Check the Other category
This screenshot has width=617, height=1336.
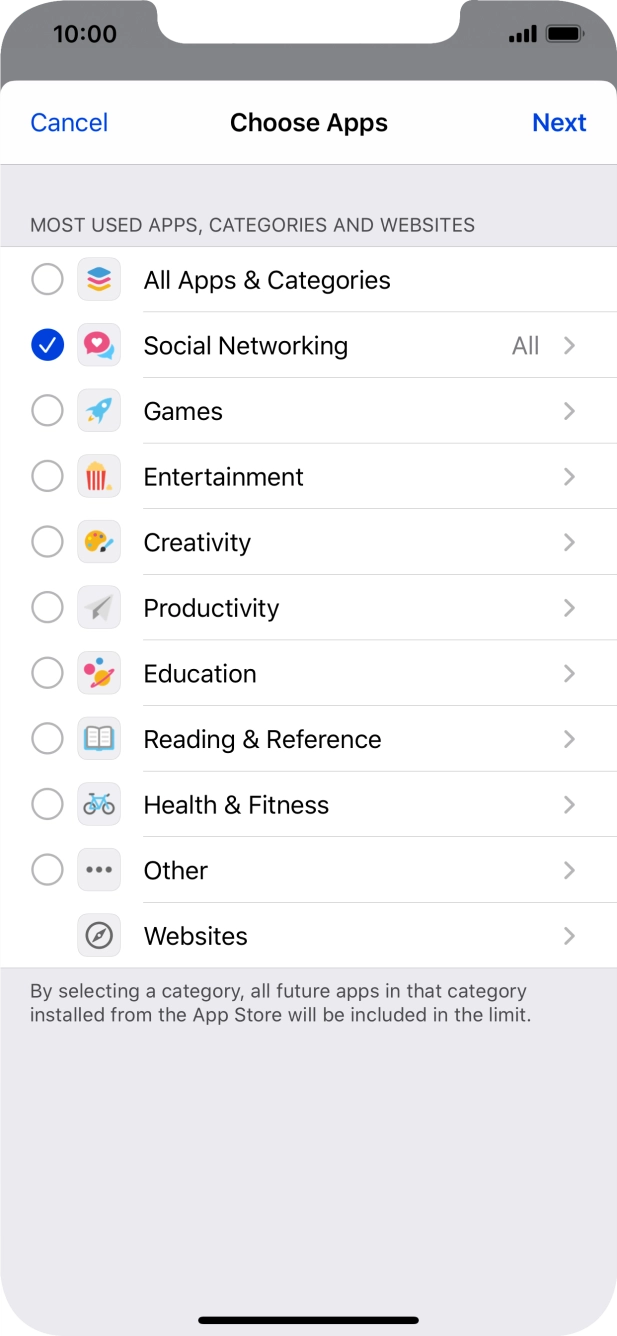pos(47,870)
